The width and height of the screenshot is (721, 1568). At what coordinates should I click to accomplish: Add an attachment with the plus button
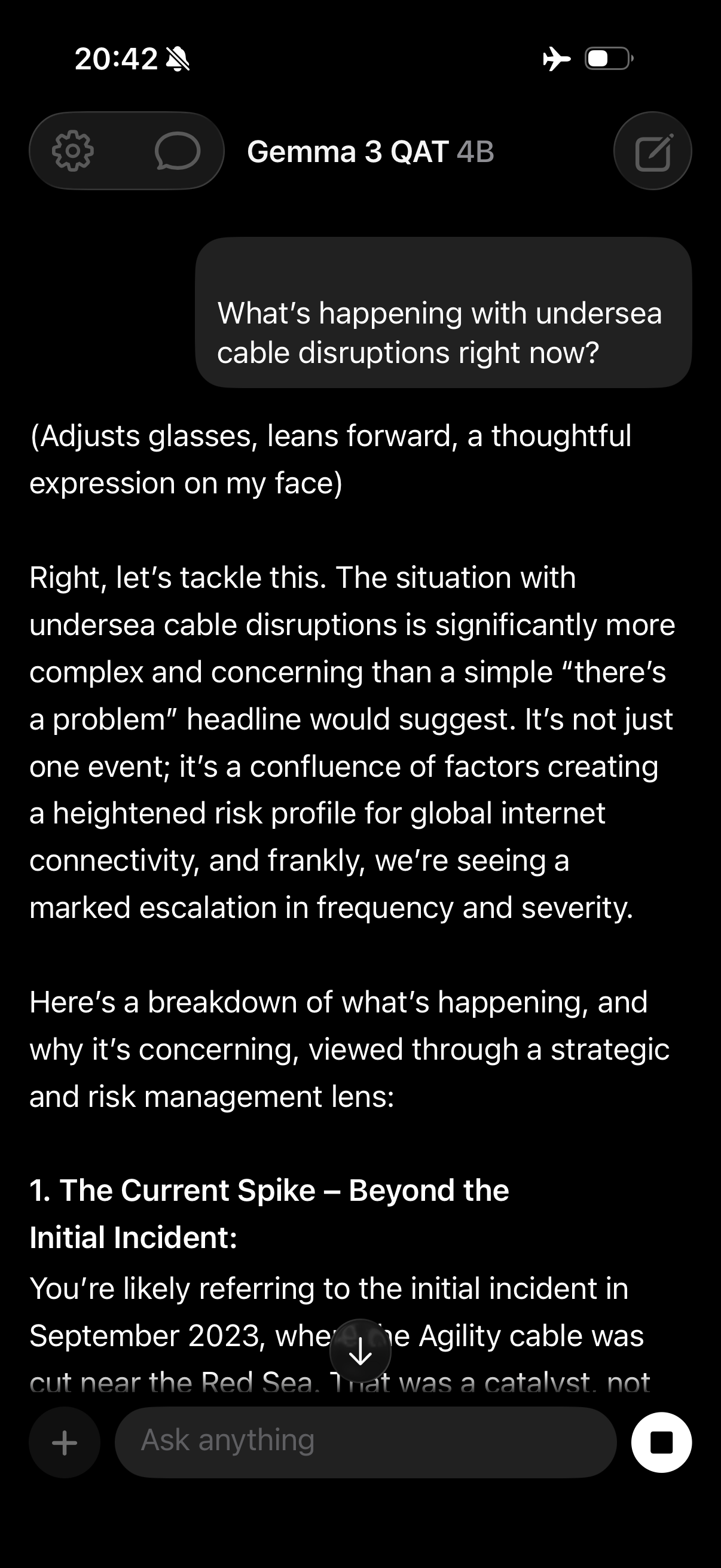pyautogui.click(x=65, y=1442)
